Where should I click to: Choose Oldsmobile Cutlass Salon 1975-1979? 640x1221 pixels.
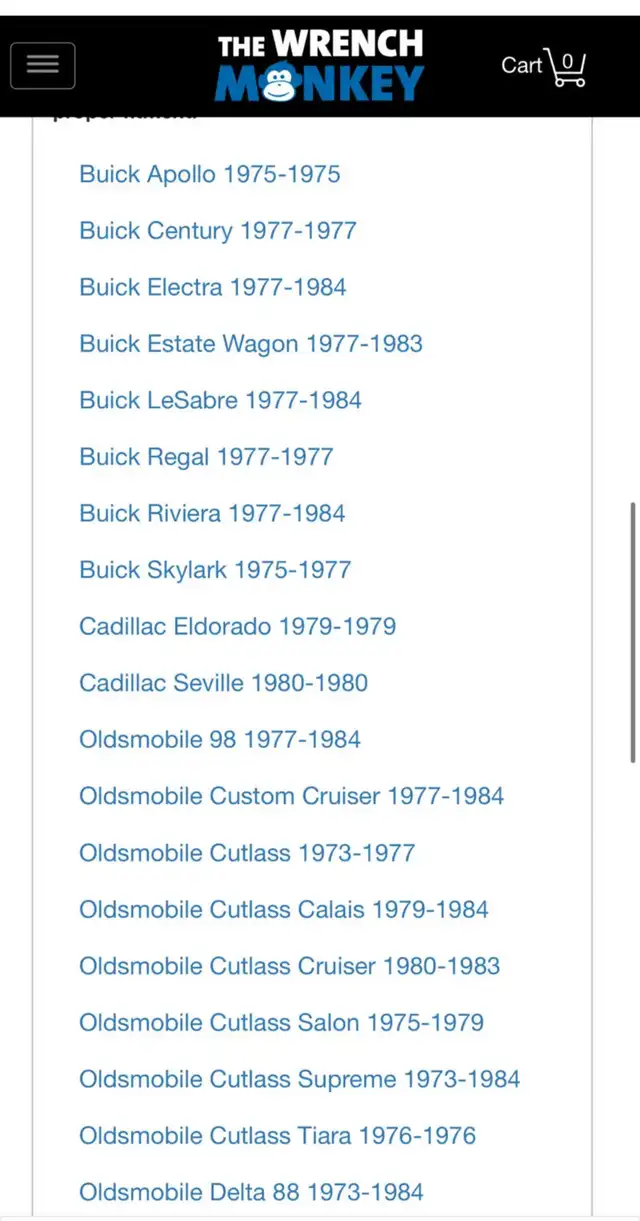282,1023
